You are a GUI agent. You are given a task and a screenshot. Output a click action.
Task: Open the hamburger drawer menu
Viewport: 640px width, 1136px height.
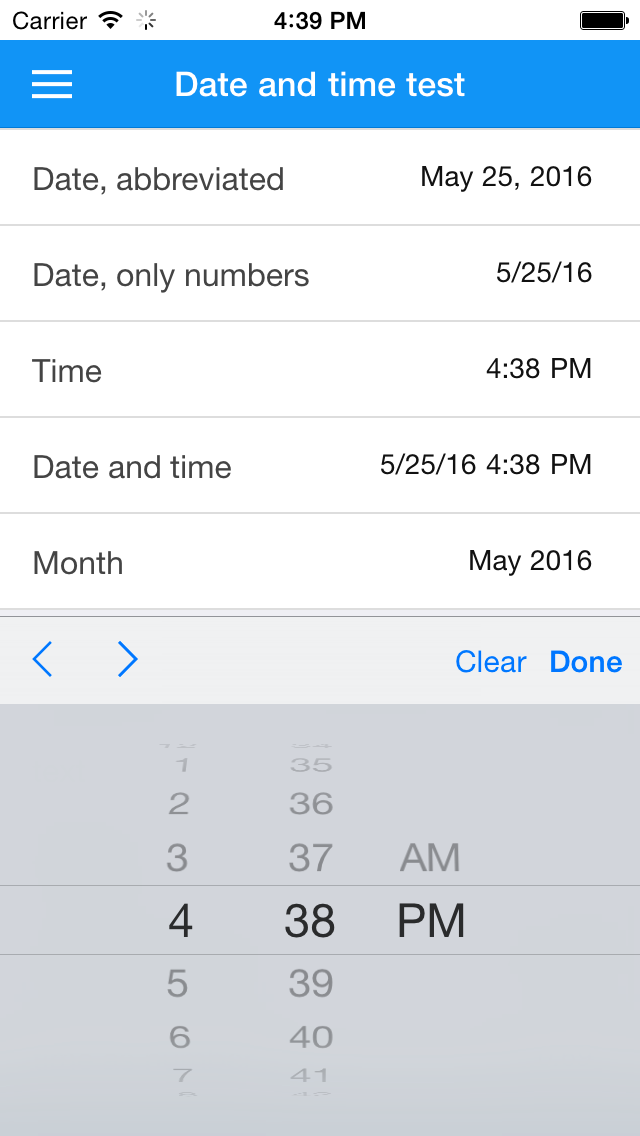pos(52,85)
